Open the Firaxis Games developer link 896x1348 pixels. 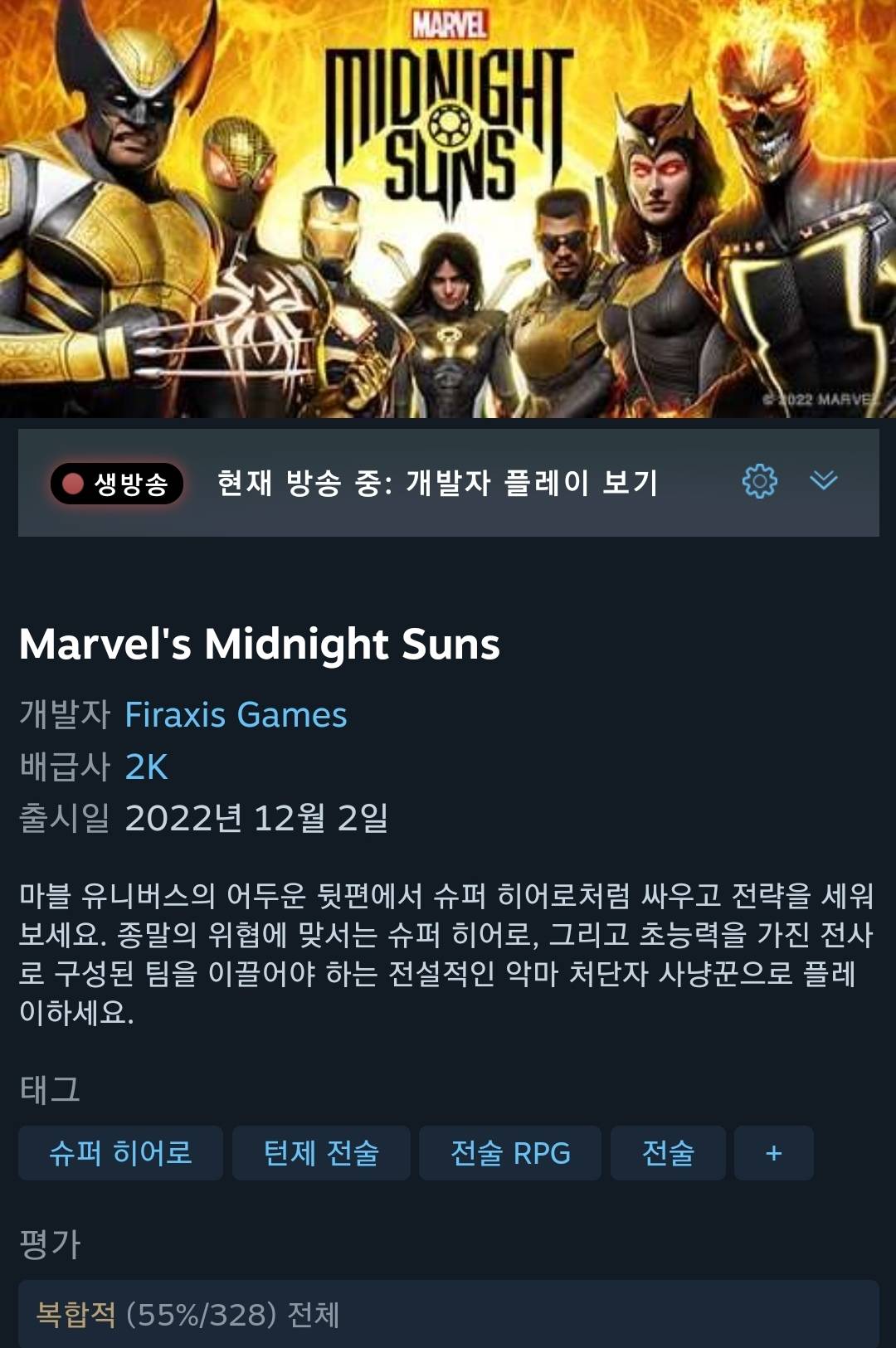click(236, 715)
